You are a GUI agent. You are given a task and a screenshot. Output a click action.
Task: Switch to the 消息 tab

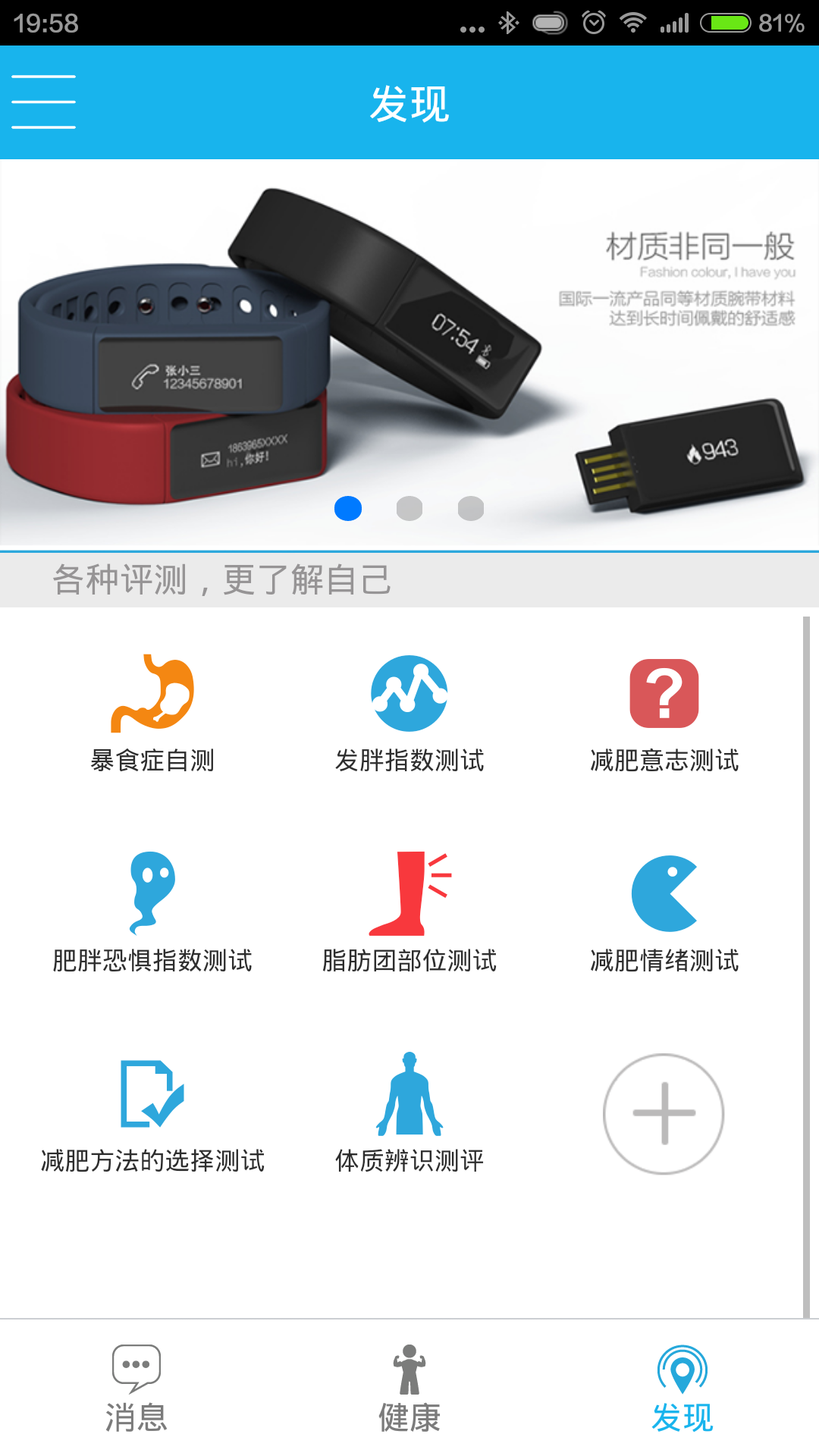tap(136, 1388)
